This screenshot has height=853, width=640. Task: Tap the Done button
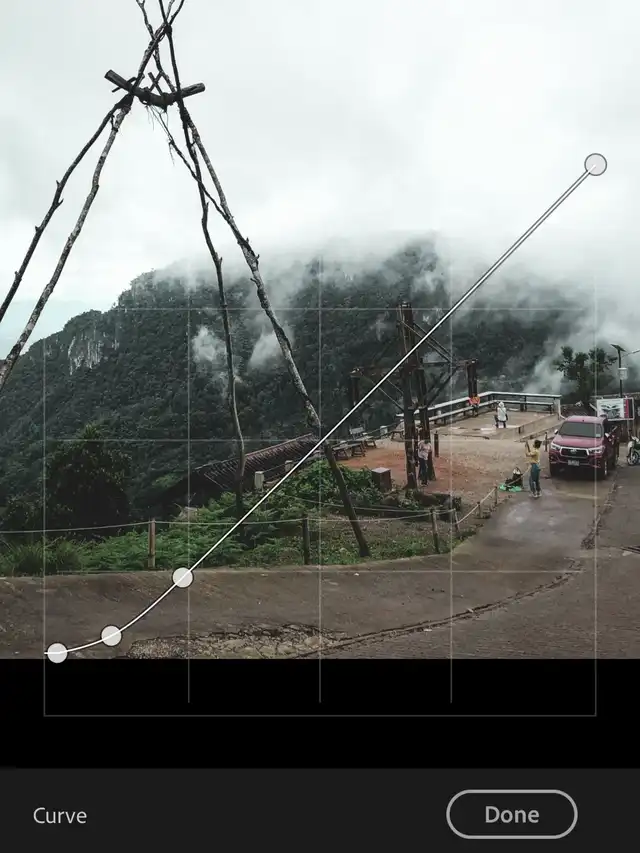511,814
